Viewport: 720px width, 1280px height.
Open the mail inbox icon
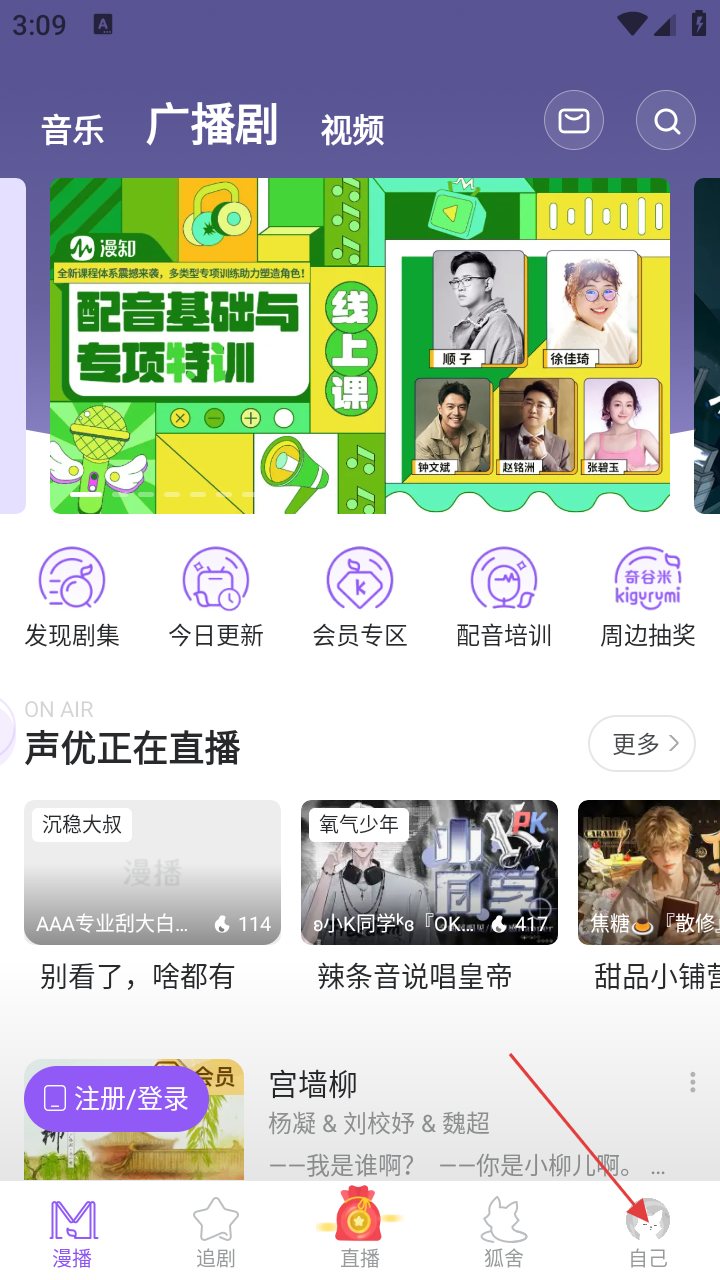[574, 121]
